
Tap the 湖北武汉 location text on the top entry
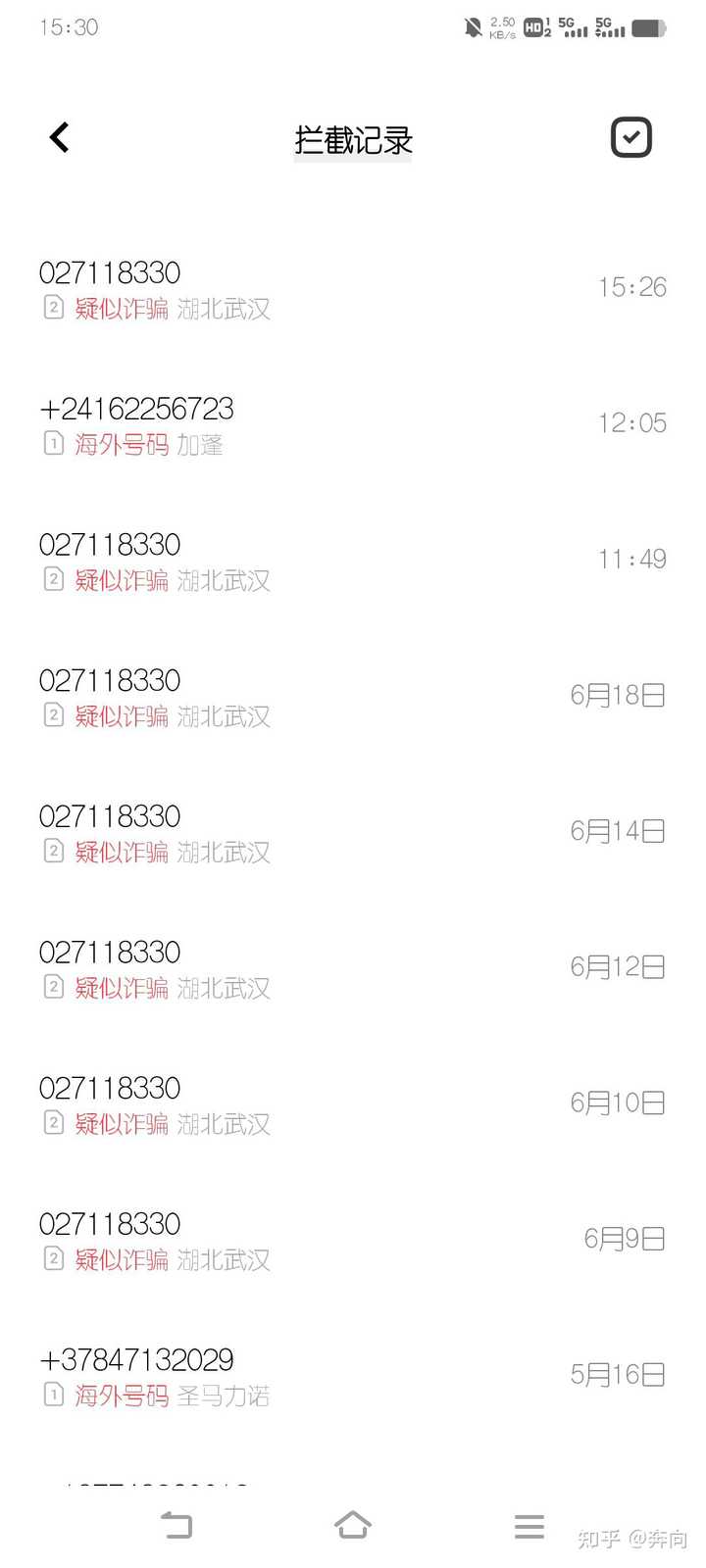point(224,309)
